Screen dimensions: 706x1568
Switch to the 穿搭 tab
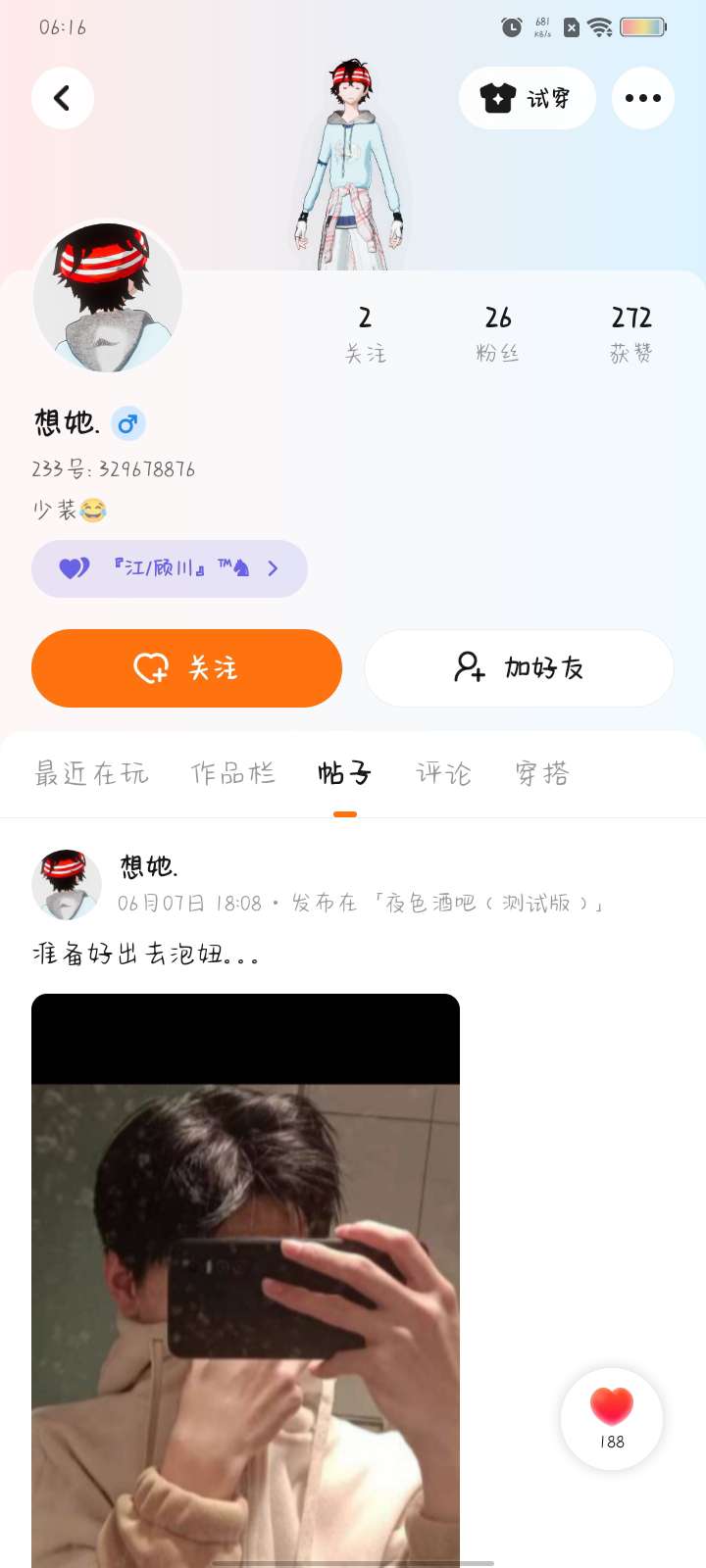(542, 773)
